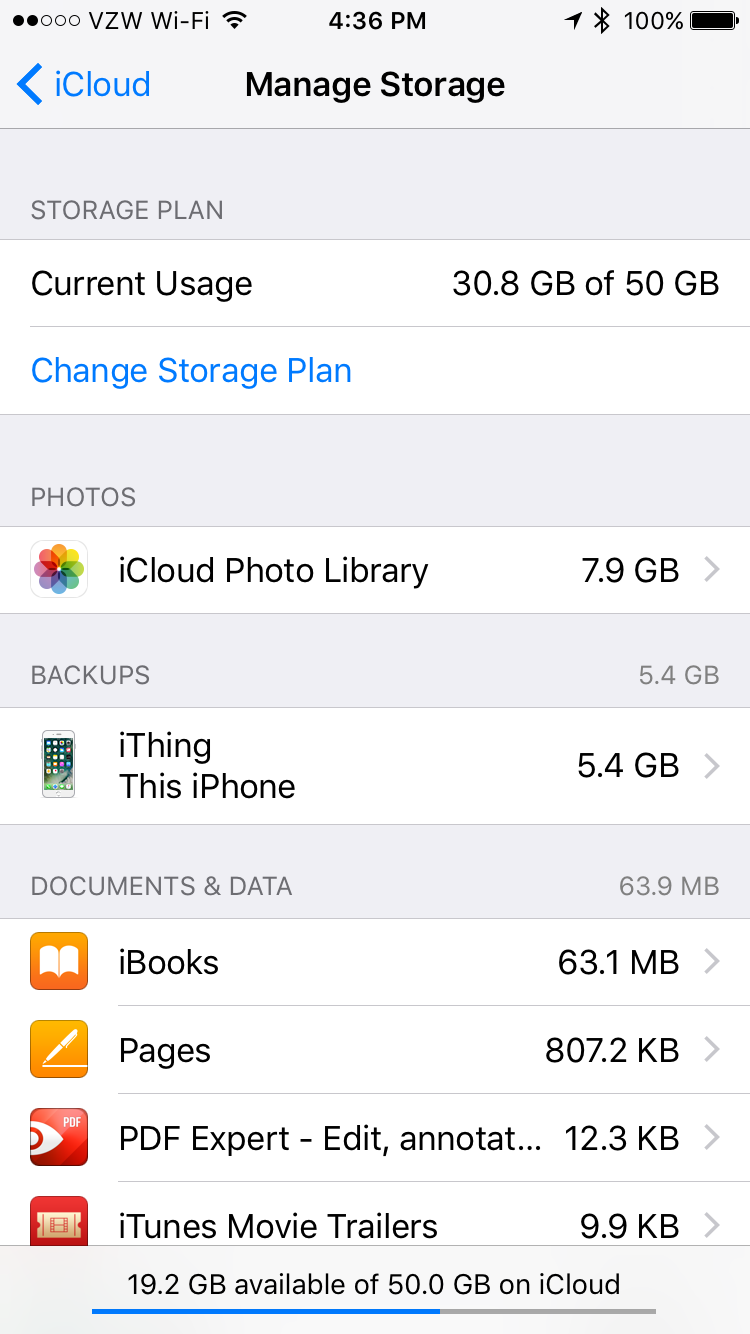Screen dimensions: 750x1334
Task: Go back to iCloud settings
Action: click(x=84, y=85)
